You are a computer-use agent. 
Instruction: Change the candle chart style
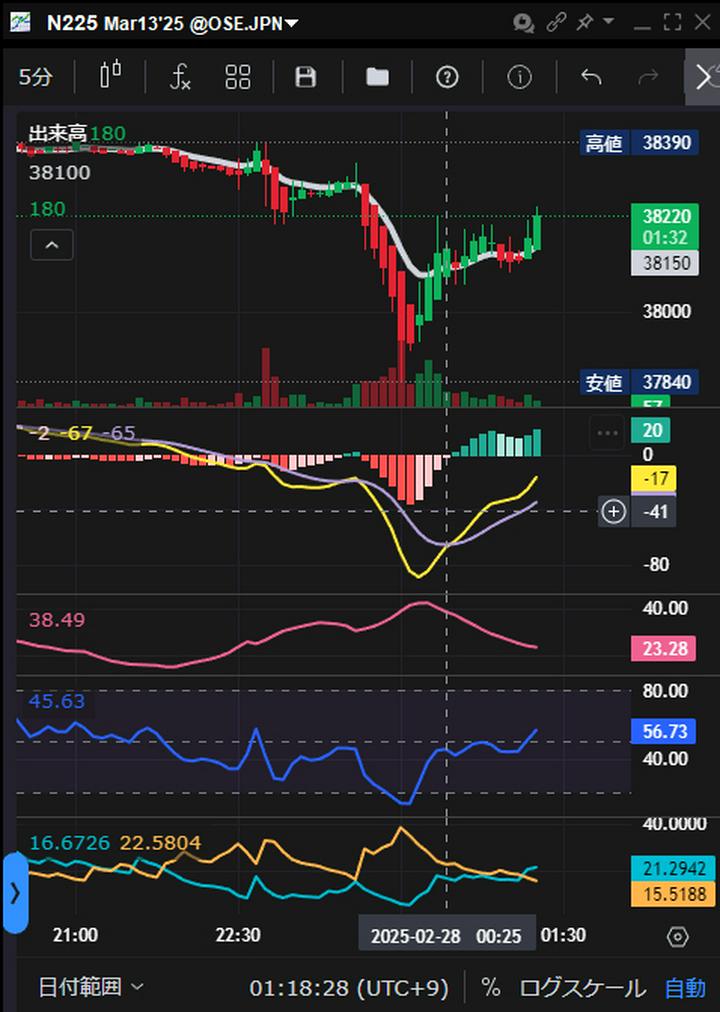(x=110, y=77)
